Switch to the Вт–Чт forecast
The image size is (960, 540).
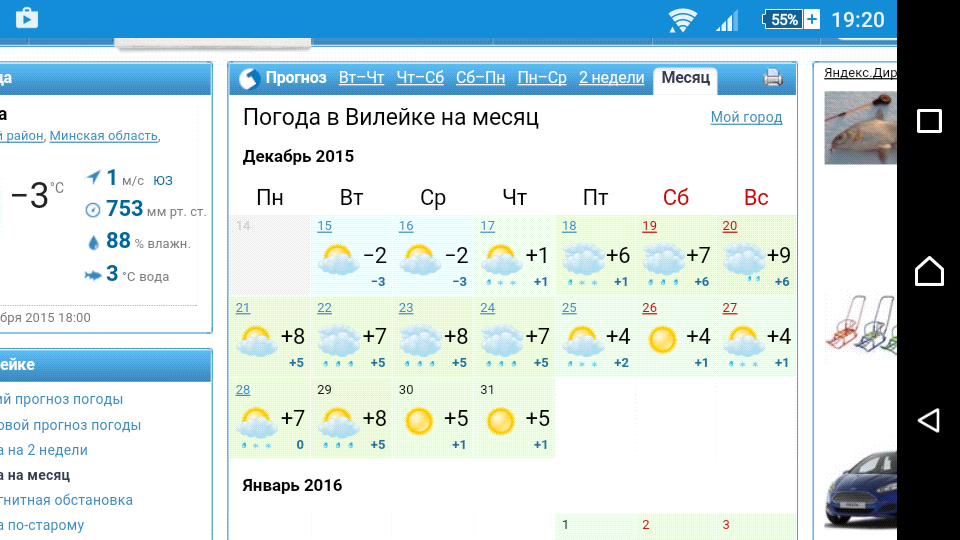[x=361, y=78]
